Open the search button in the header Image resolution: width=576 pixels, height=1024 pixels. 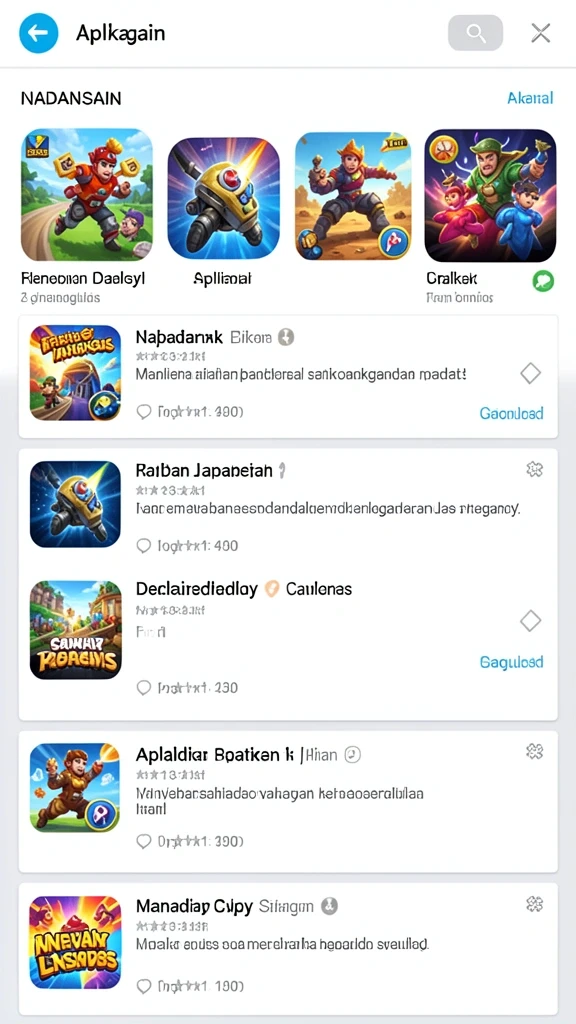[475, 33]
